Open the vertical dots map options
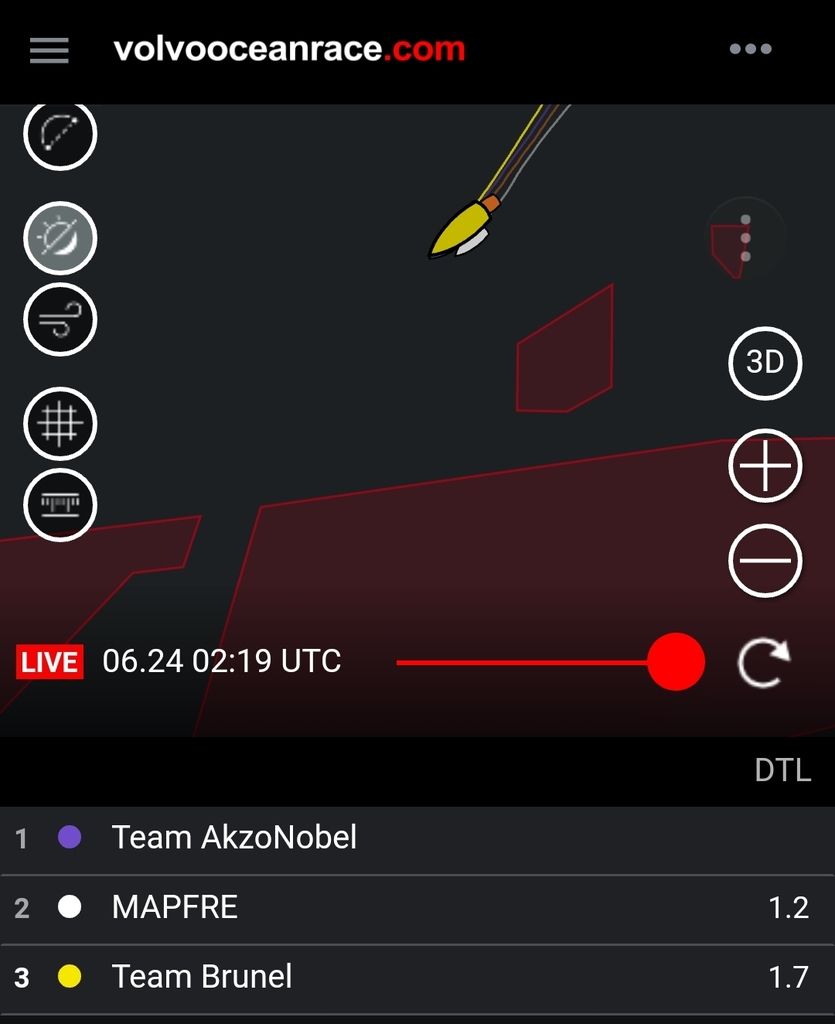Viewport: 835px width, 1024px height. (x=745, y=238)
